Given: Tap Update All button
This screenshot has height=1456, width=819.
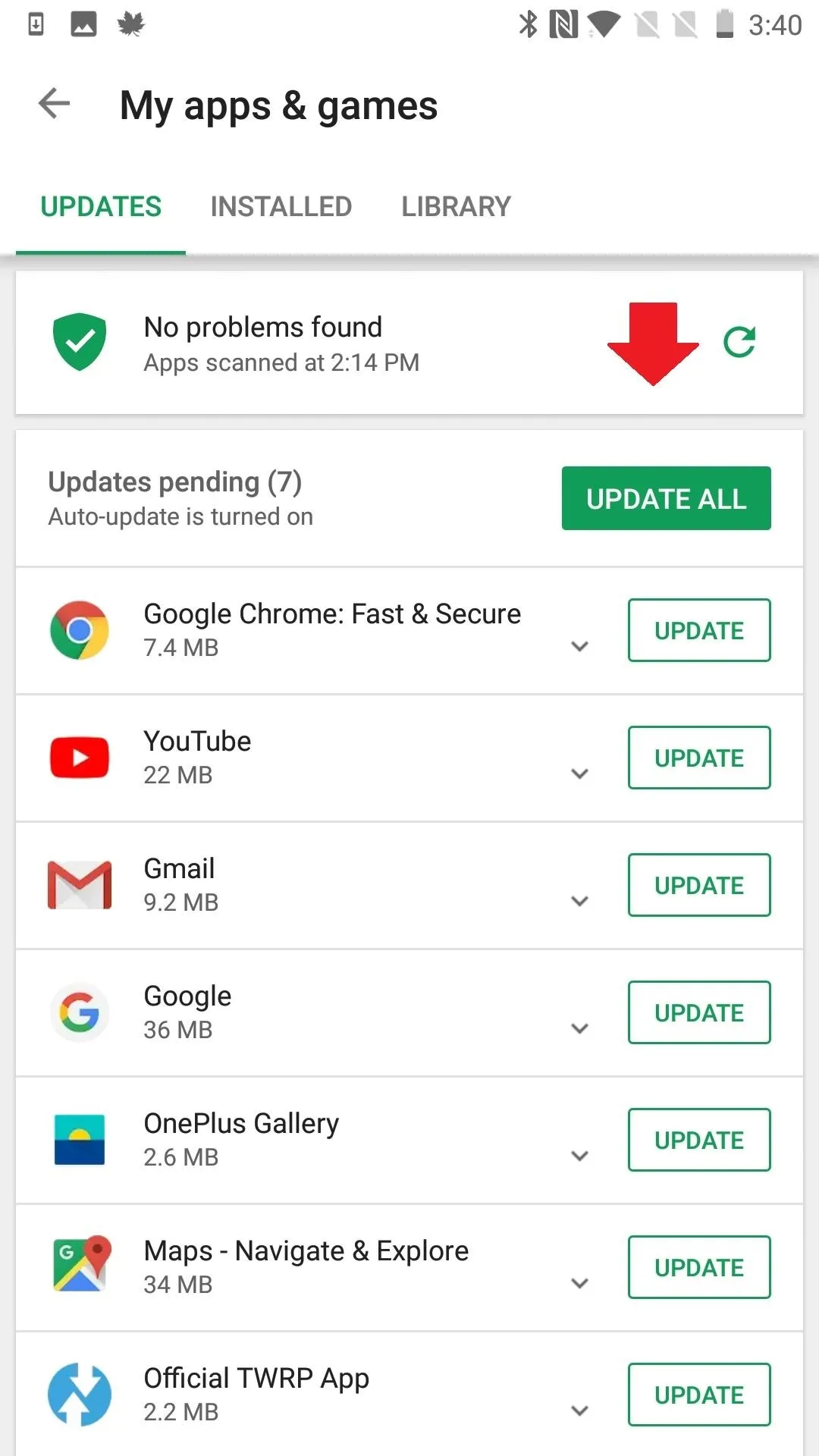Looking at the screenshot, I should tap(666, 498).
